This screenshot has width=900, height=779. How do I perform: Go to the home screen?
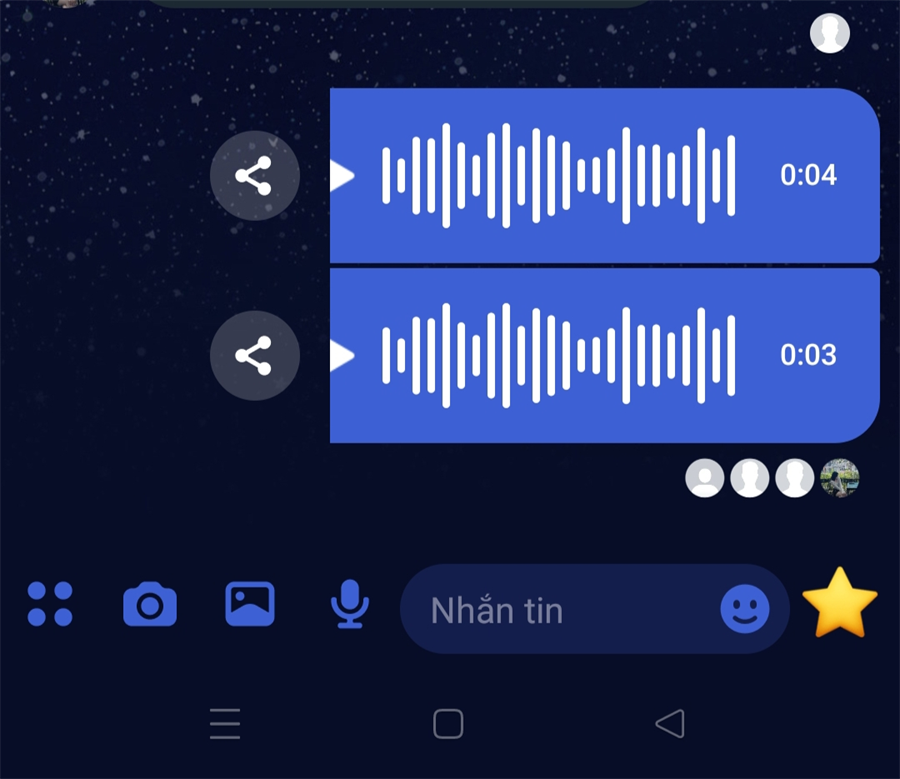click(448, 723)
